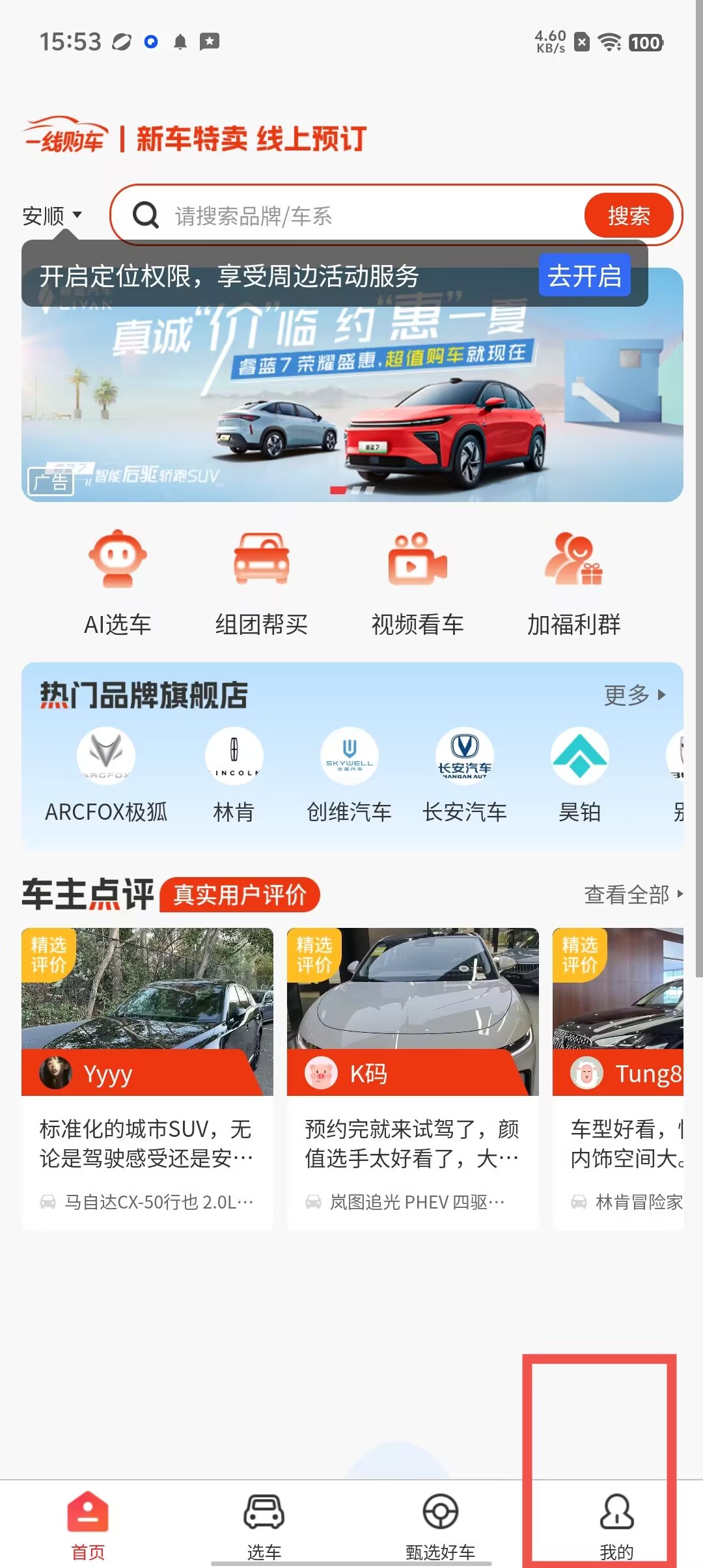Open K码's 岚图追光 review card
This screenshot has width=703, height=1568.
coord(413,1078)
